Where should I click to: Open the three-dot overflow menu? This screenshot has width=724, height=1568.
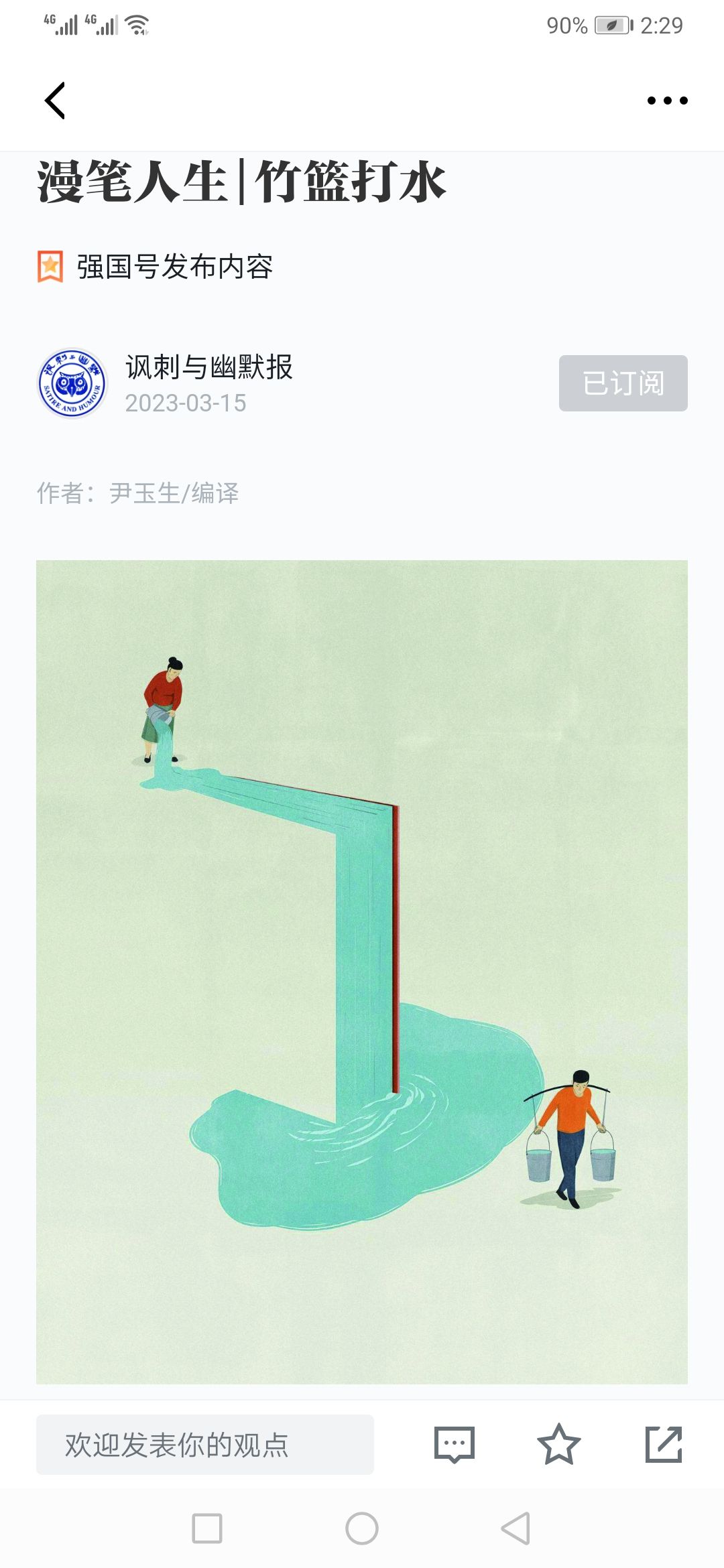[667, 101]
